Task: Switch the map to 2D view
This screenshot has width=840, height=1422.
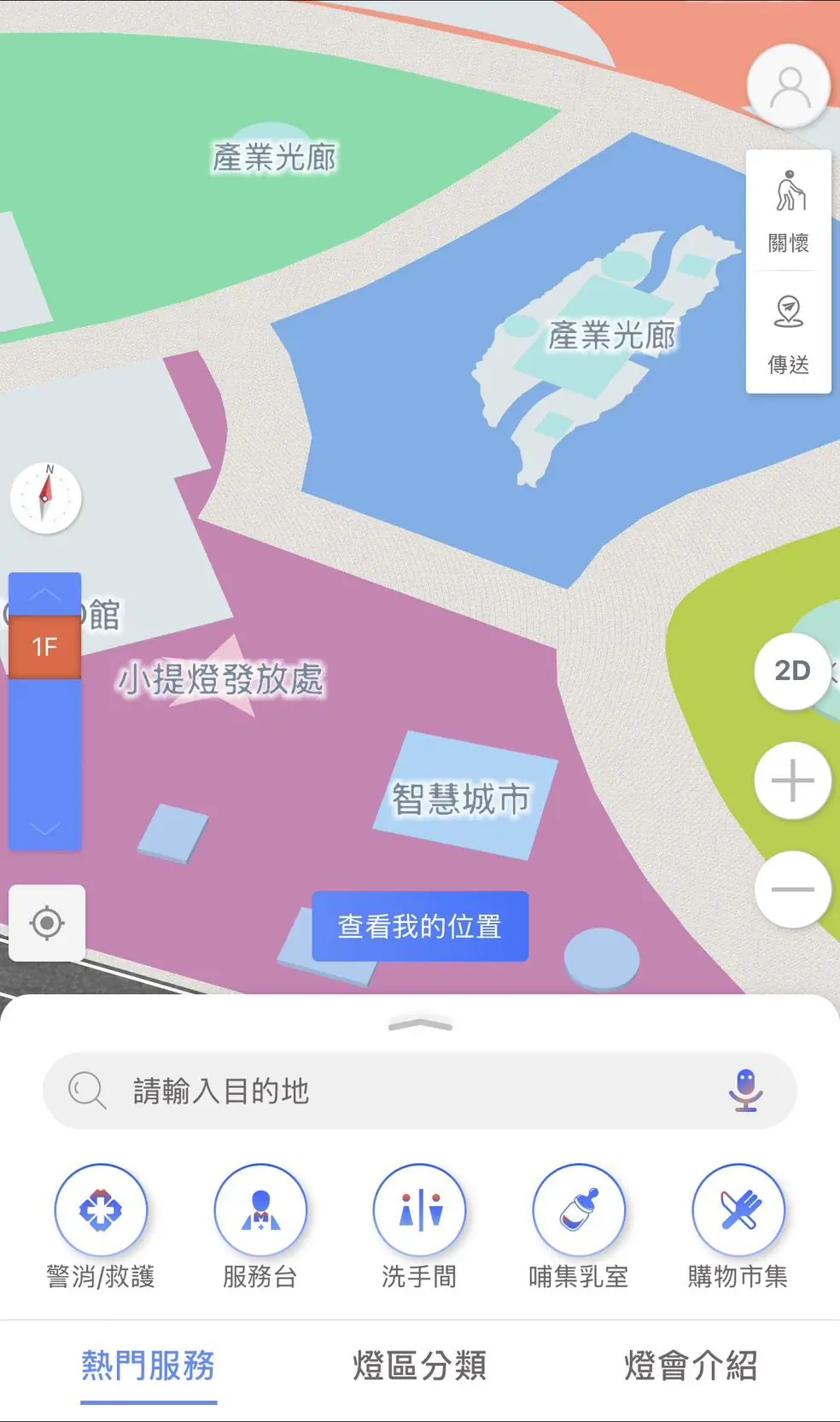Action: pyautogui.click(x=791, y=672)
